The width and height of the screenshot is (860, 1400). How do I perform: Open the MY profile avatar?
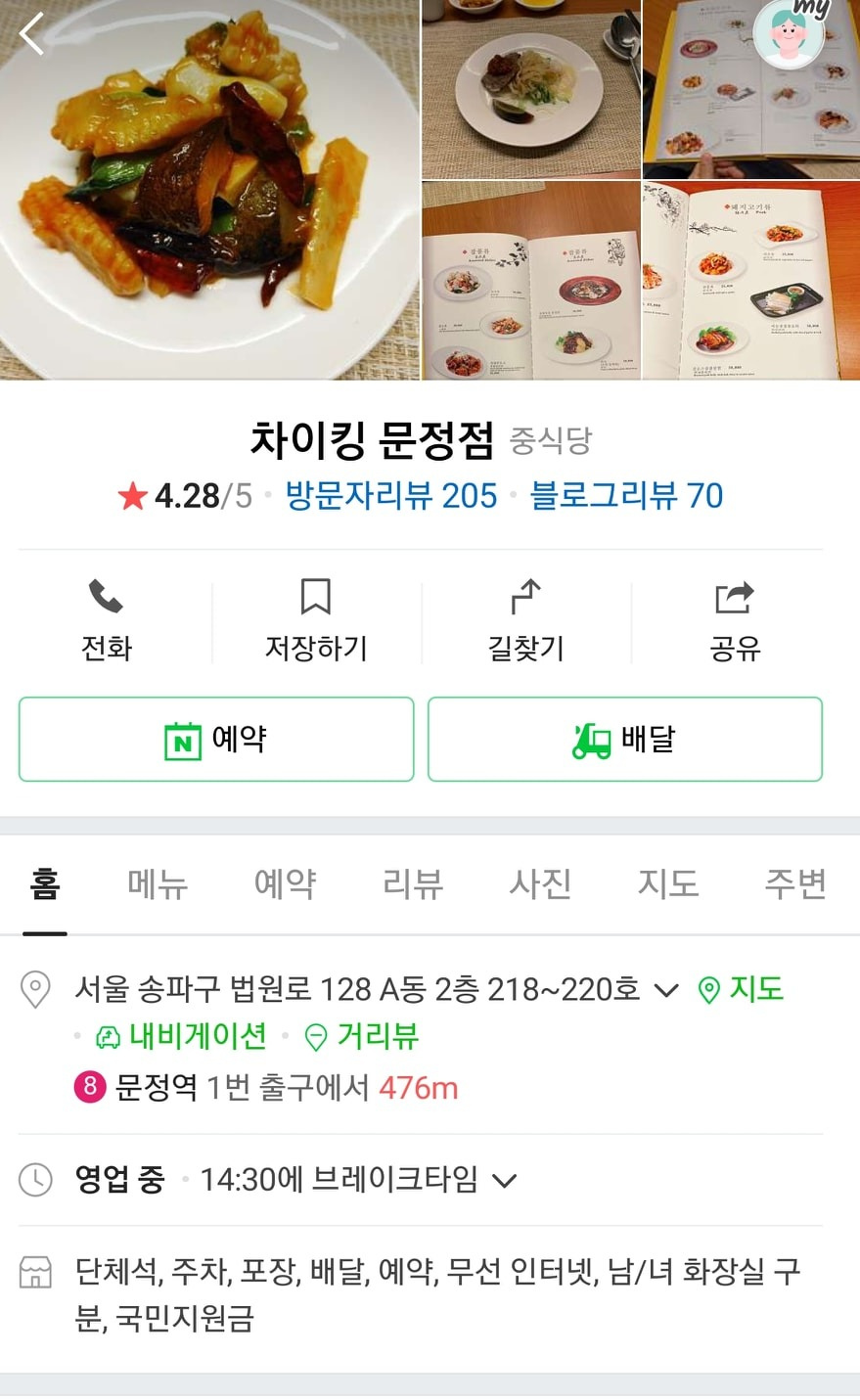790,34
